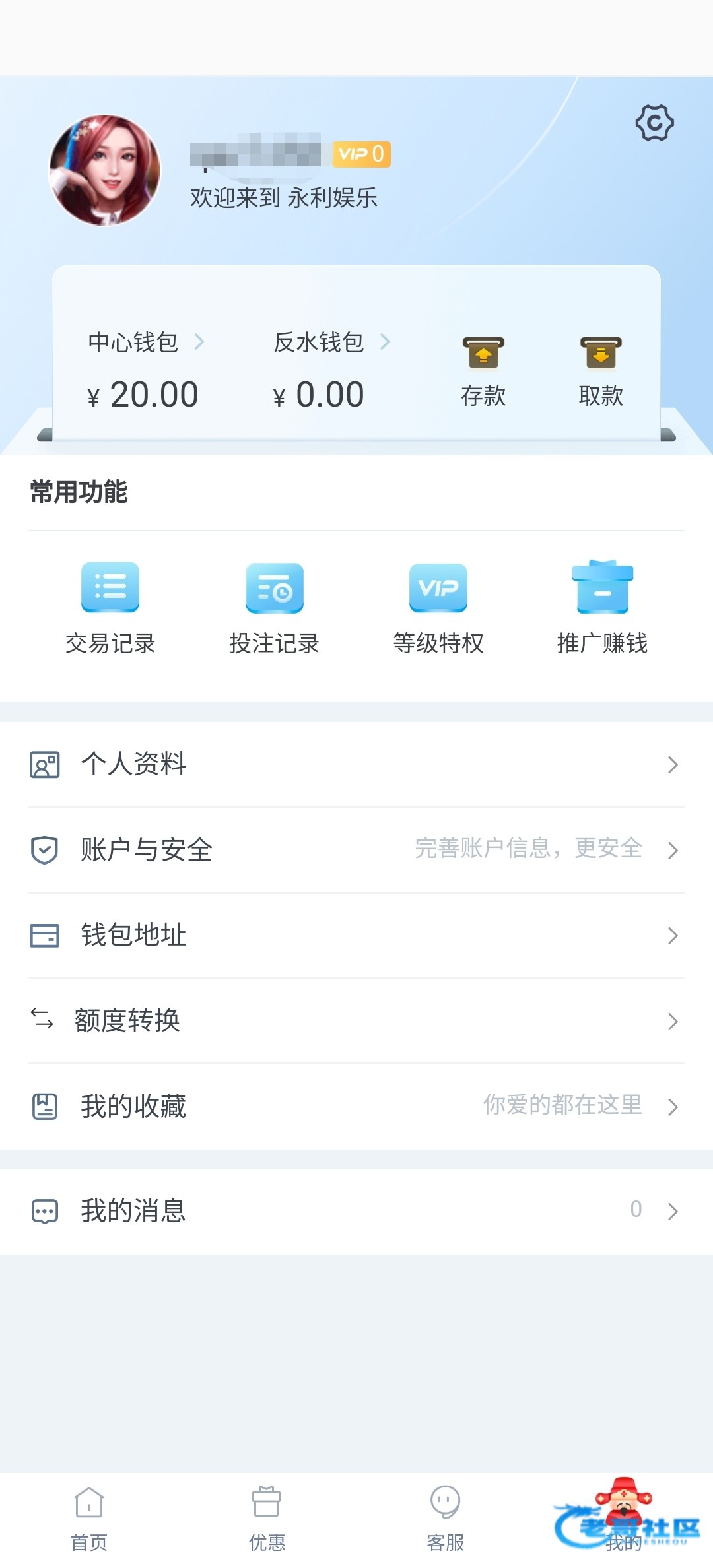Select 额度转换 balance transfer
713x1568 pixels.
point(356,1020)
